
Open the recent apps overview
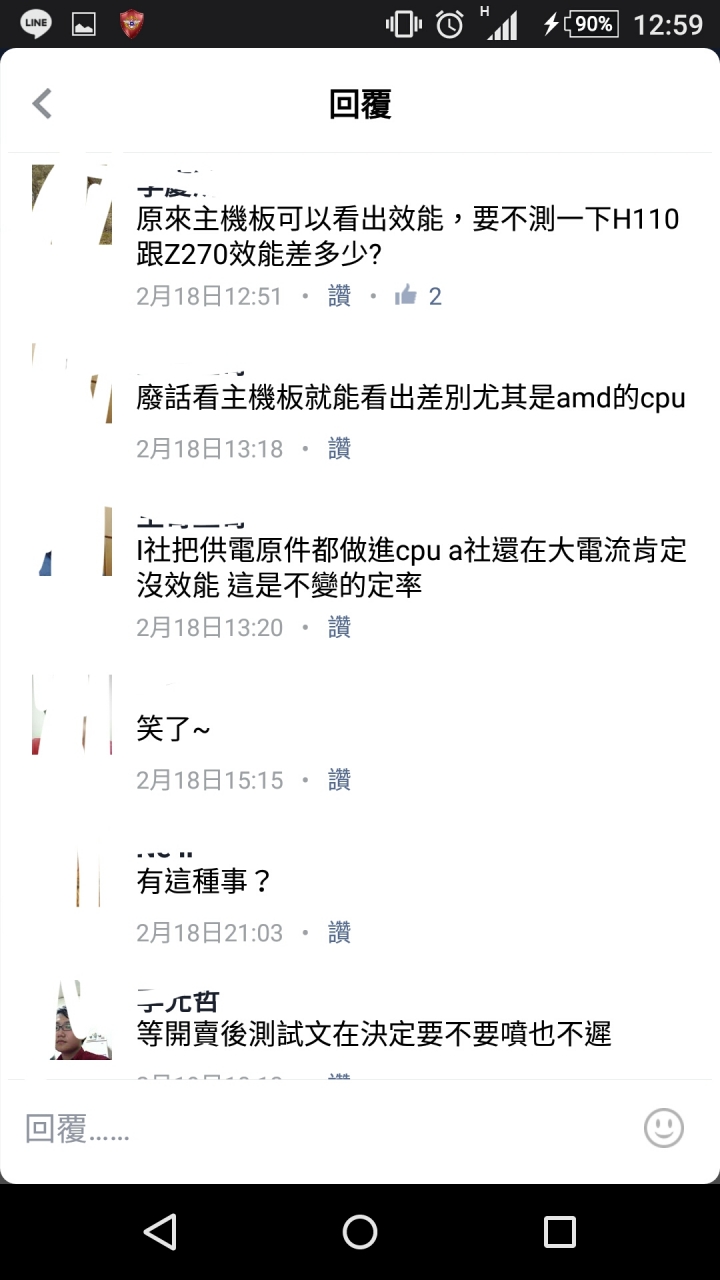560,1232
